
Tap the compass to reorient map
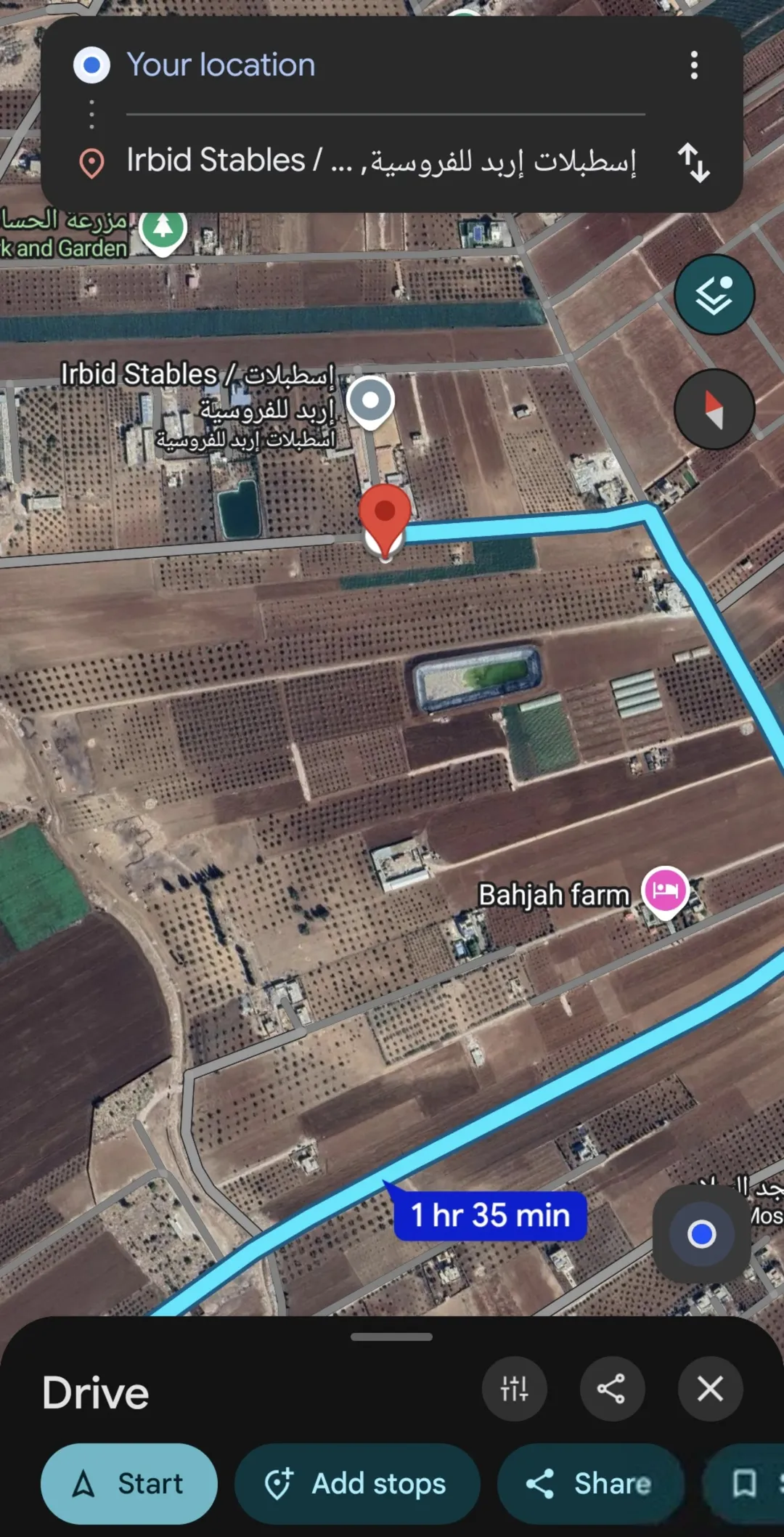[714, 410]
